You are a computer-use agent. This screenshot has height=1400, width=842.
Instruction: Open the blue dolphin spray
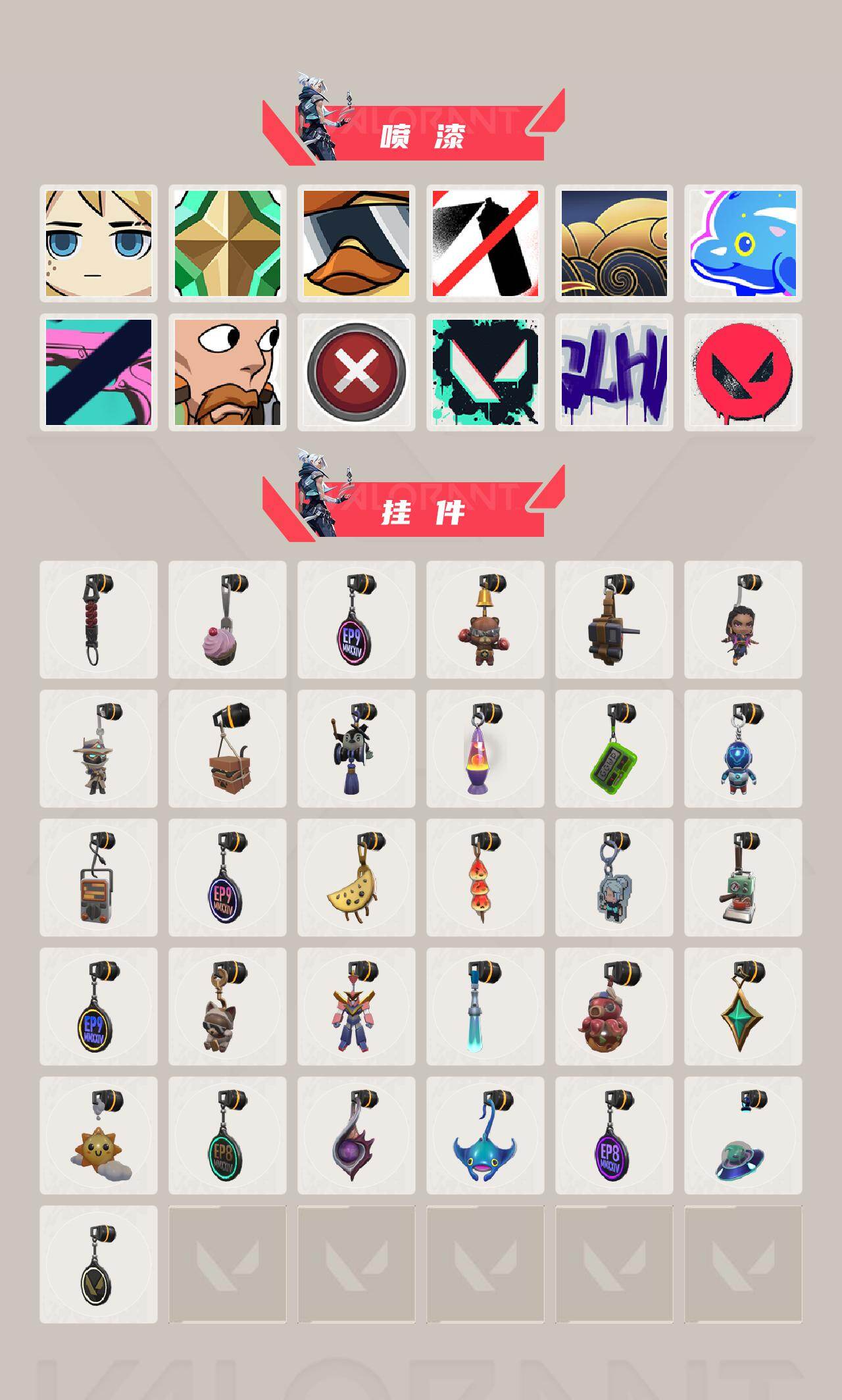745,243
